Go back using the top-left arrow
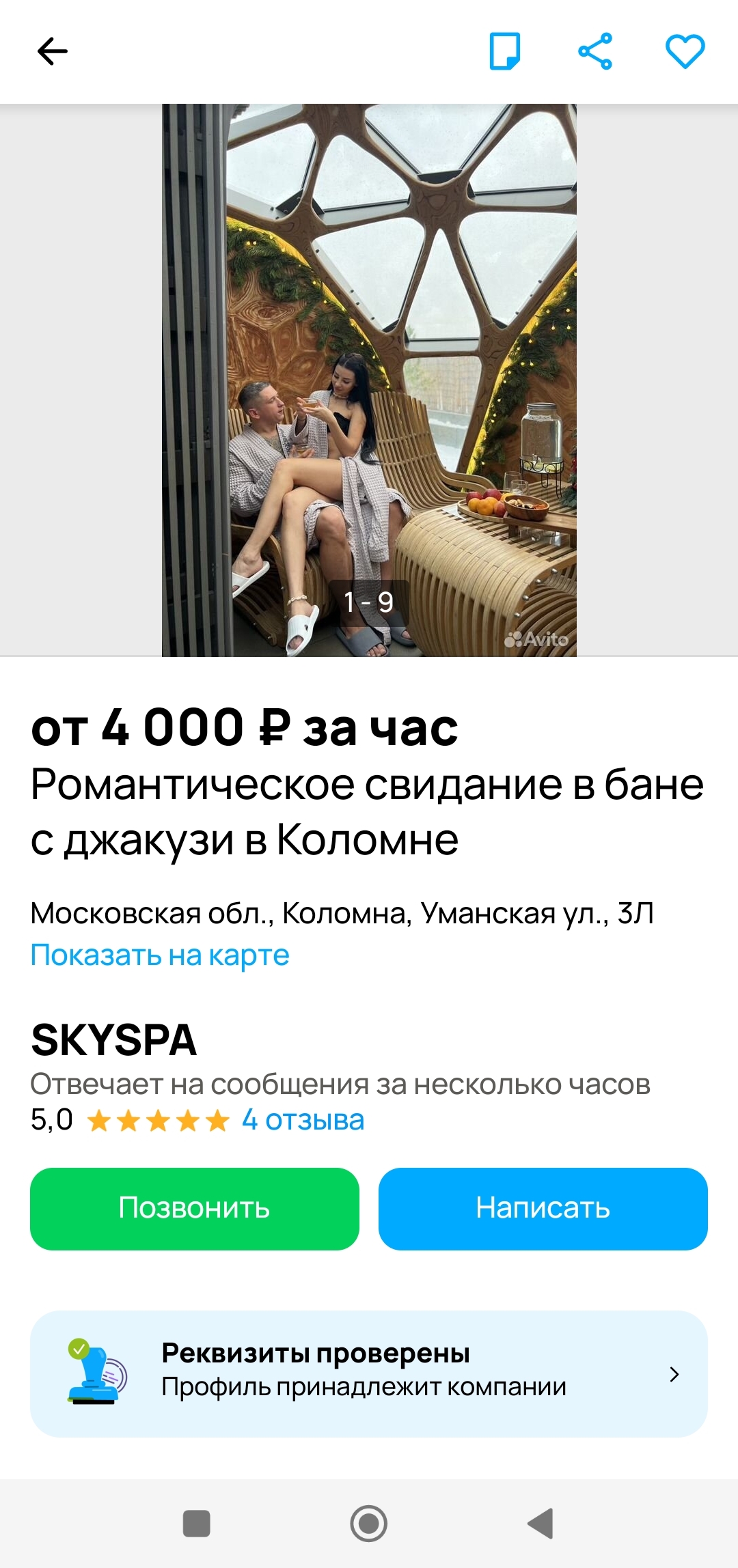Image resolution: width=738 pixels, height=1568 pixels. pyautogui.click(x=52, y=51)
